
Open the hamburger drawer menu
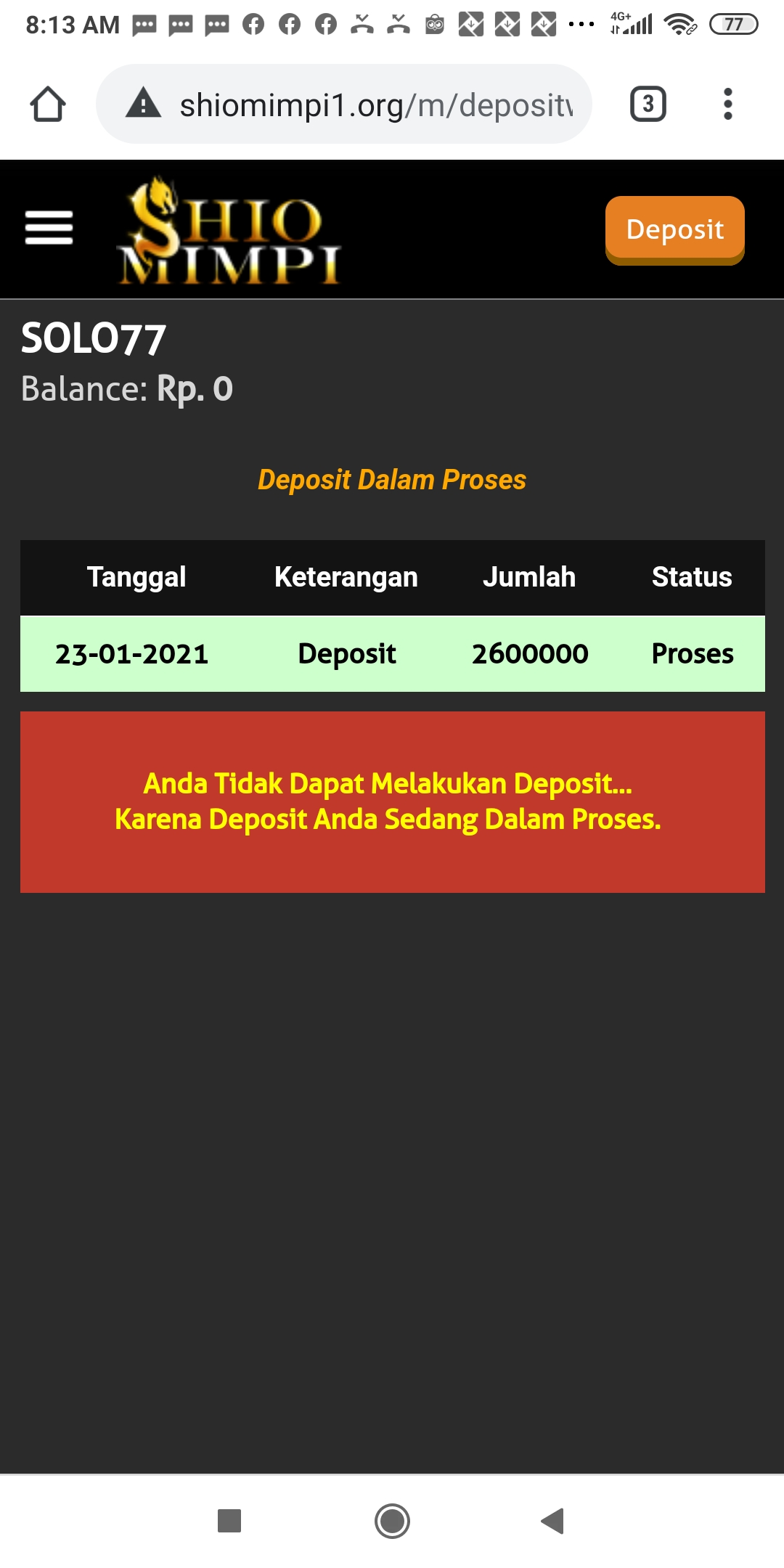point(49,228)
